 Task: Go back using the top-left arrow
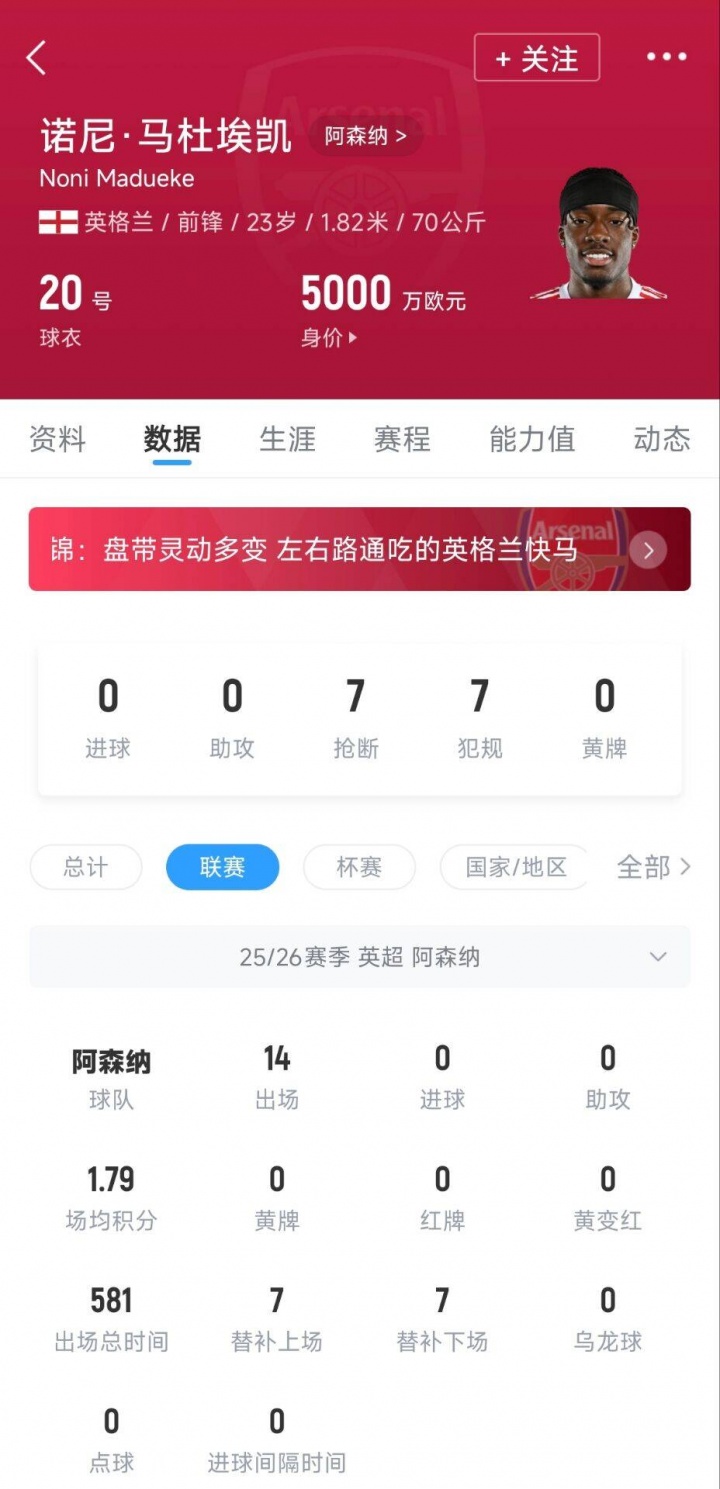pyautogui.click(x=37, y=58)
